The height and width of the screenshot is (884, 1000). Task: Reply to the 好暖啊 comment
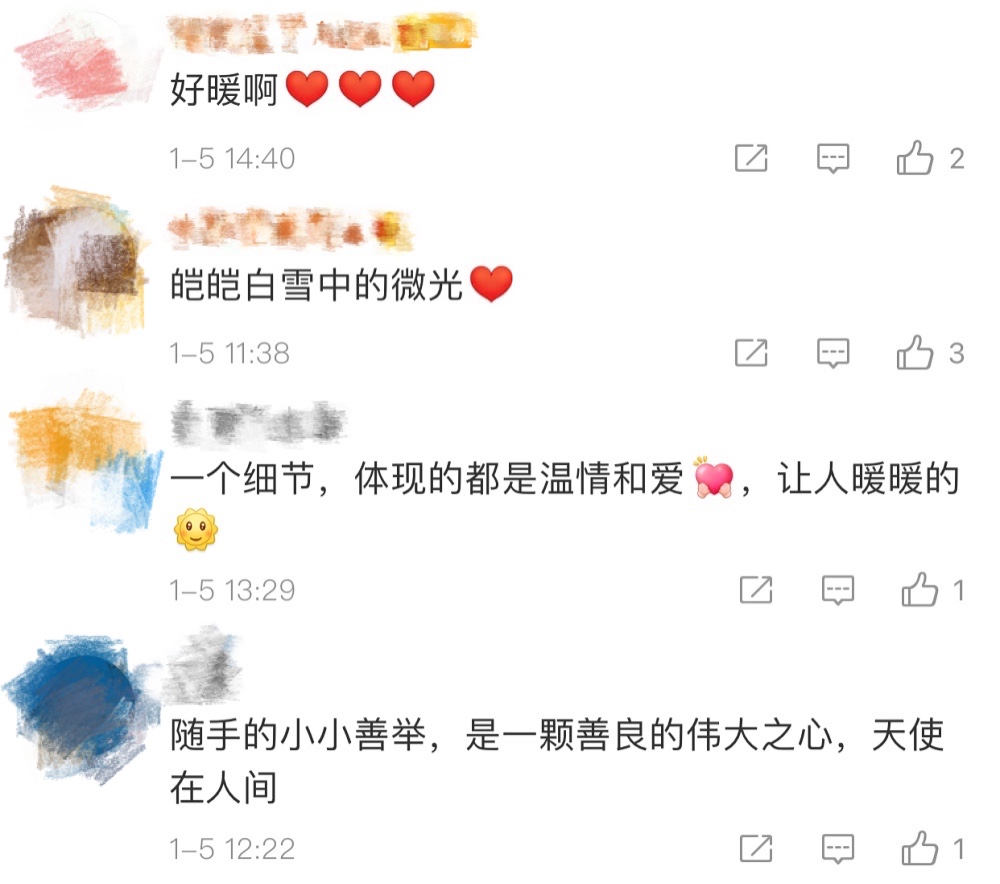[x=833, y=158]
